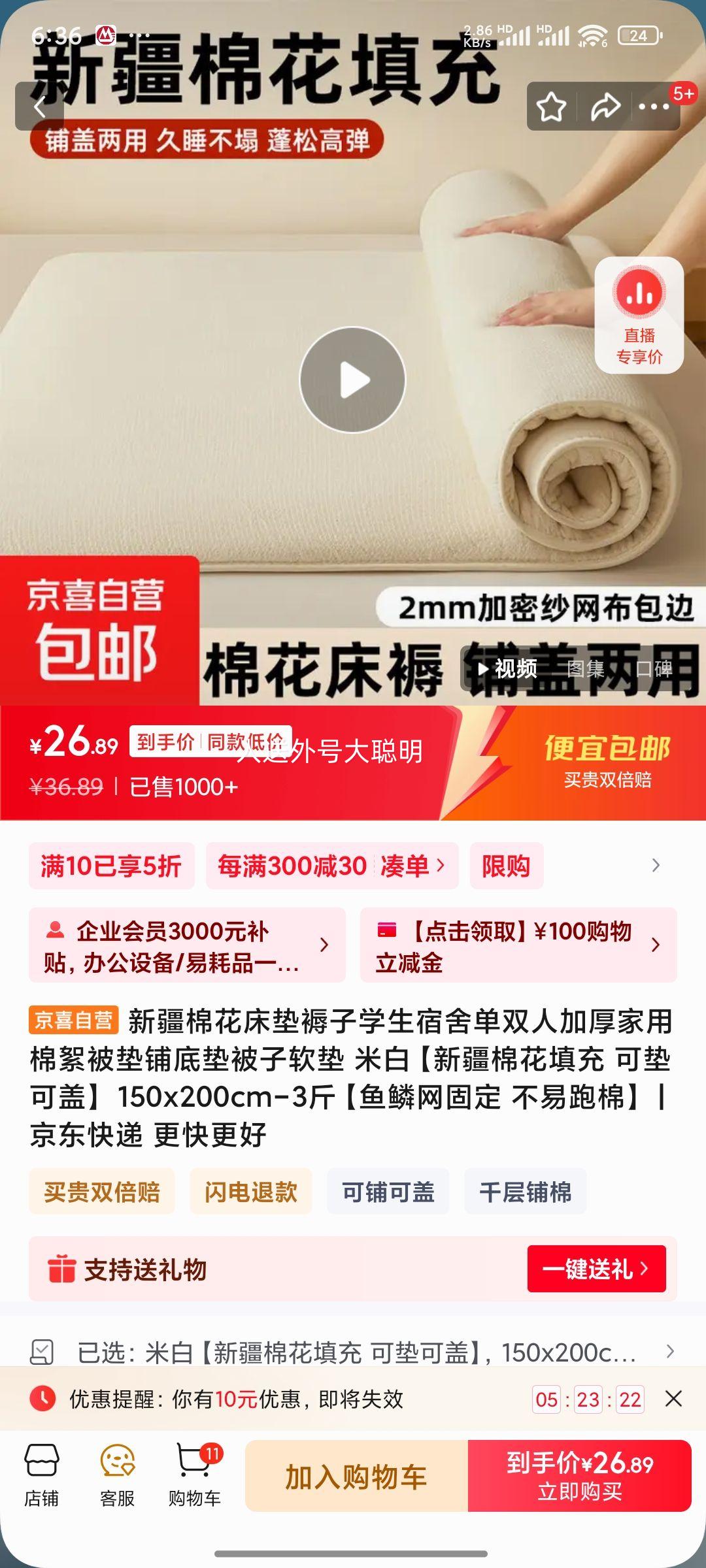Contact 客服 customer service
Viewport: 706px width, 1568px height.
118,1476
